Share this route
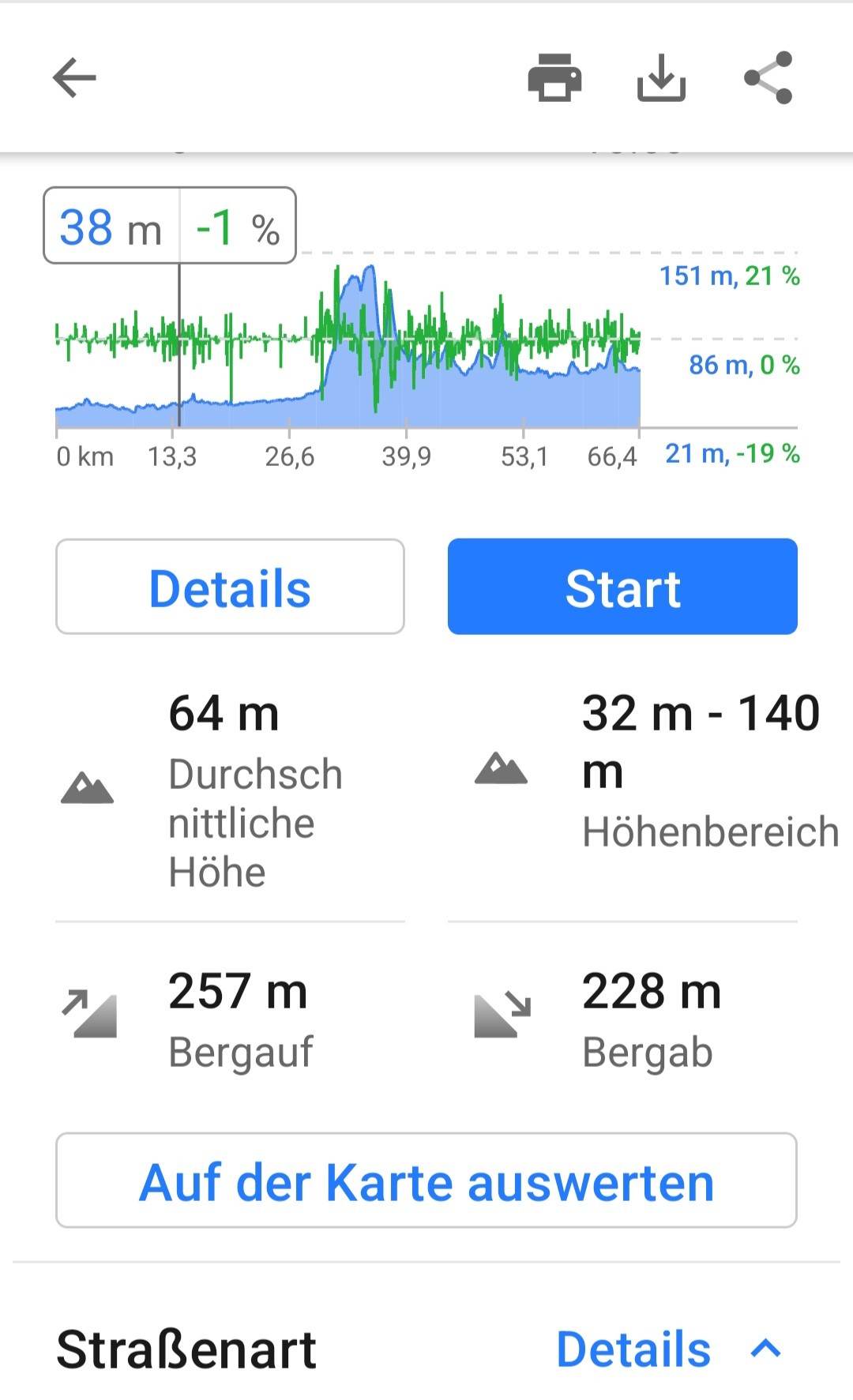 coord(768,77)
